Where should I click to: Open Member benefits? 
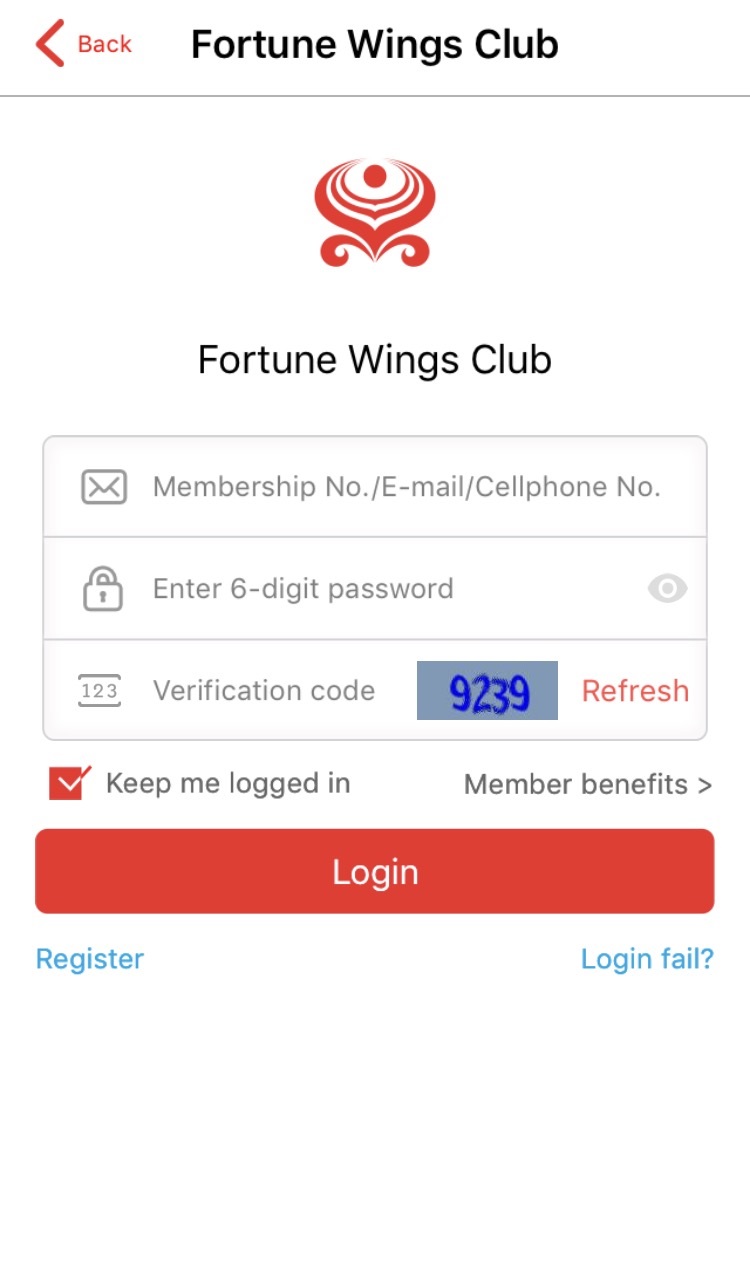588,785
